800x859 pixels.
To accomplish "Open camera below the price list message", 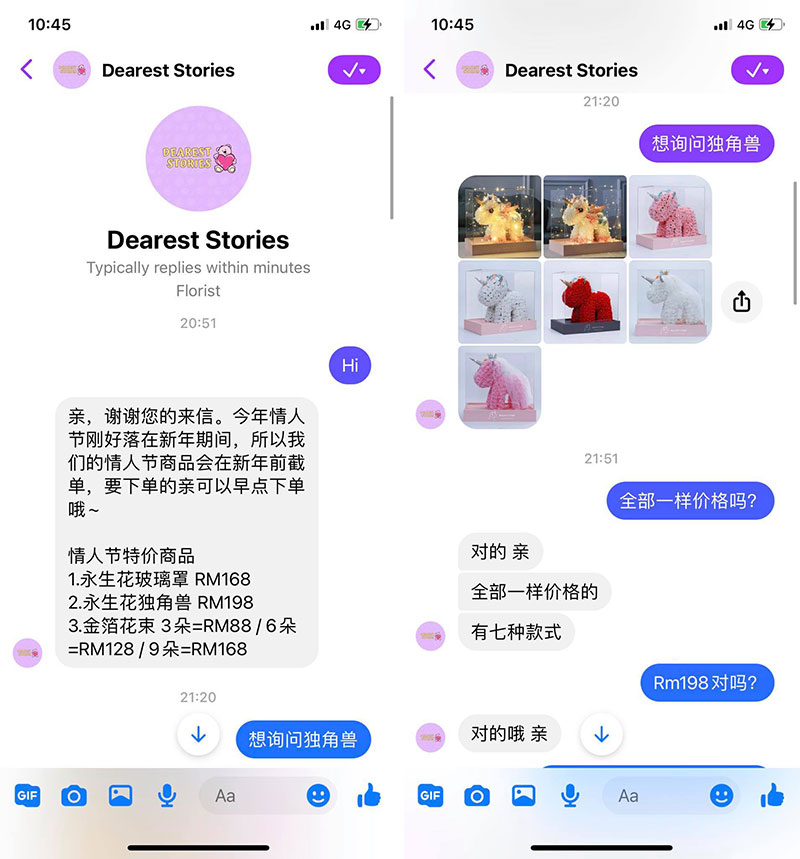I will coord(73,795).
